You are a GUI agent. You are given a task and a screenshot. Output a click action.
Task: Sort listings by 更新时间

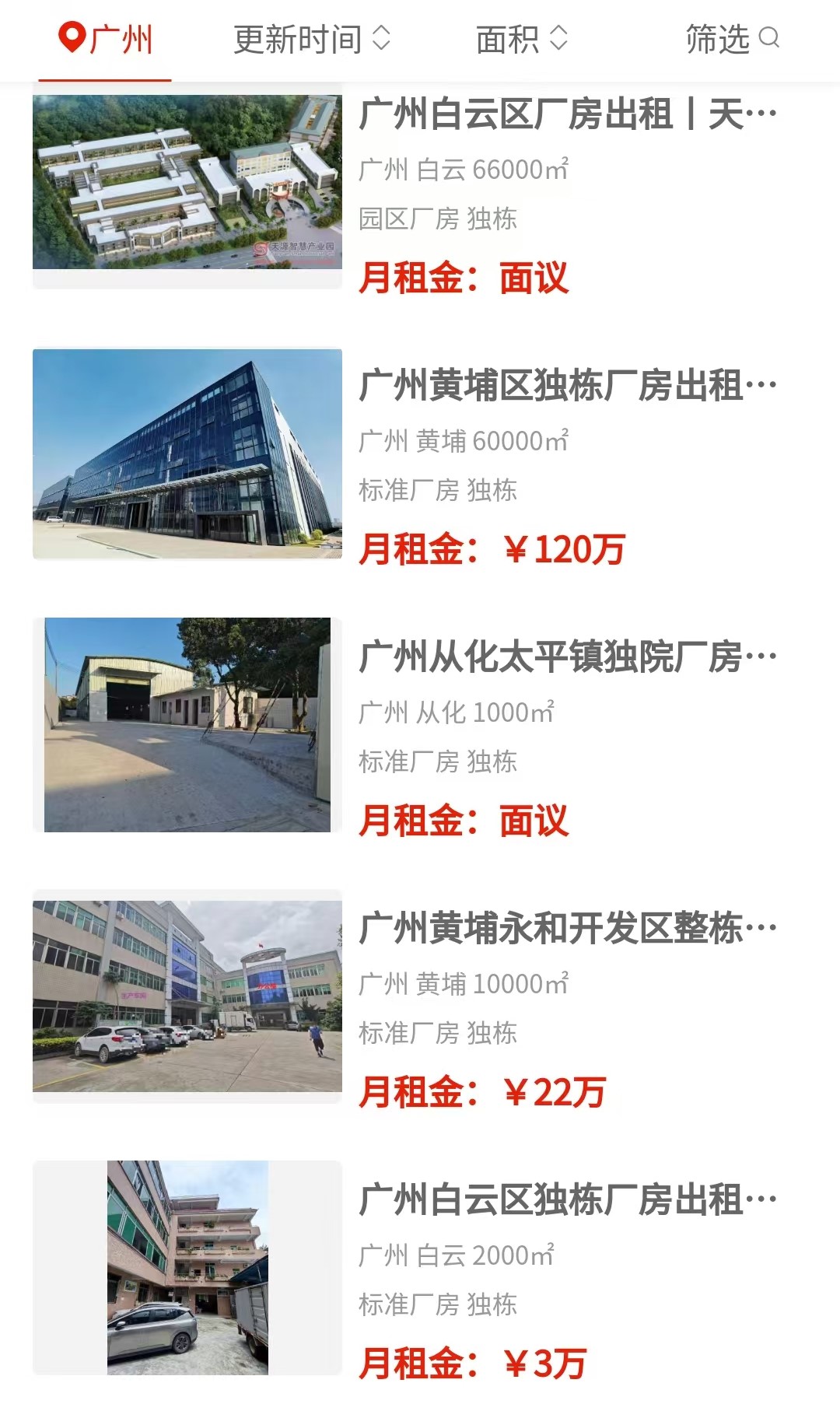tap(311, 39)
